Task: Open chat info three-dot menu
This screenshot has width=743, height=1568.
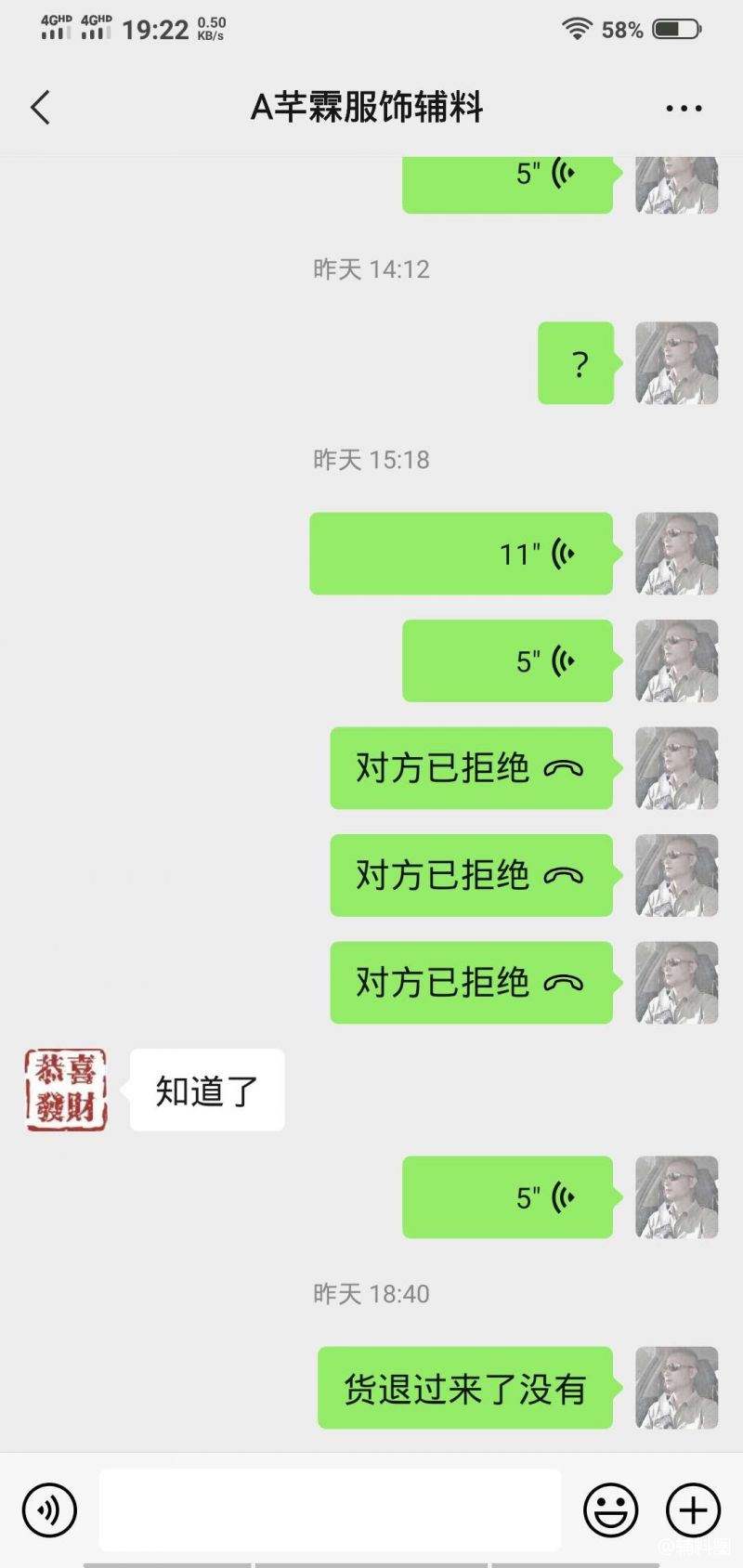Action: tap(684, 109)
